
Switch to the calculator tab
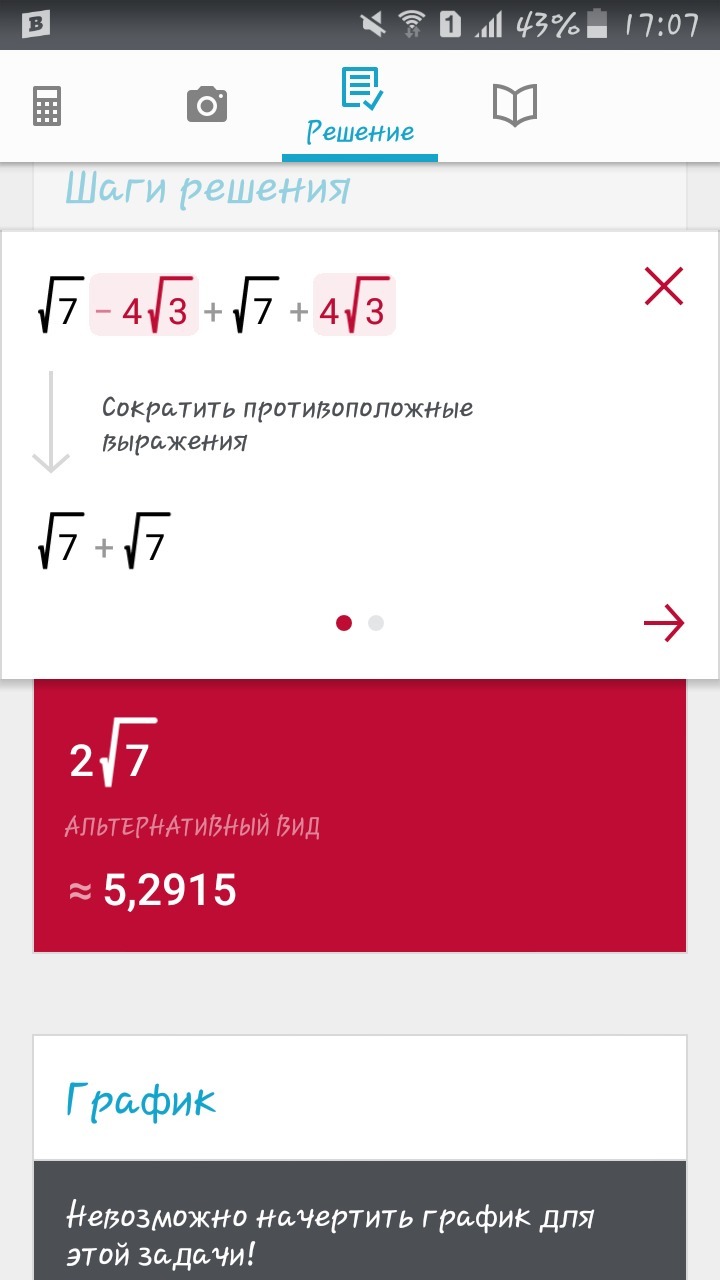[x=47, y=106]
